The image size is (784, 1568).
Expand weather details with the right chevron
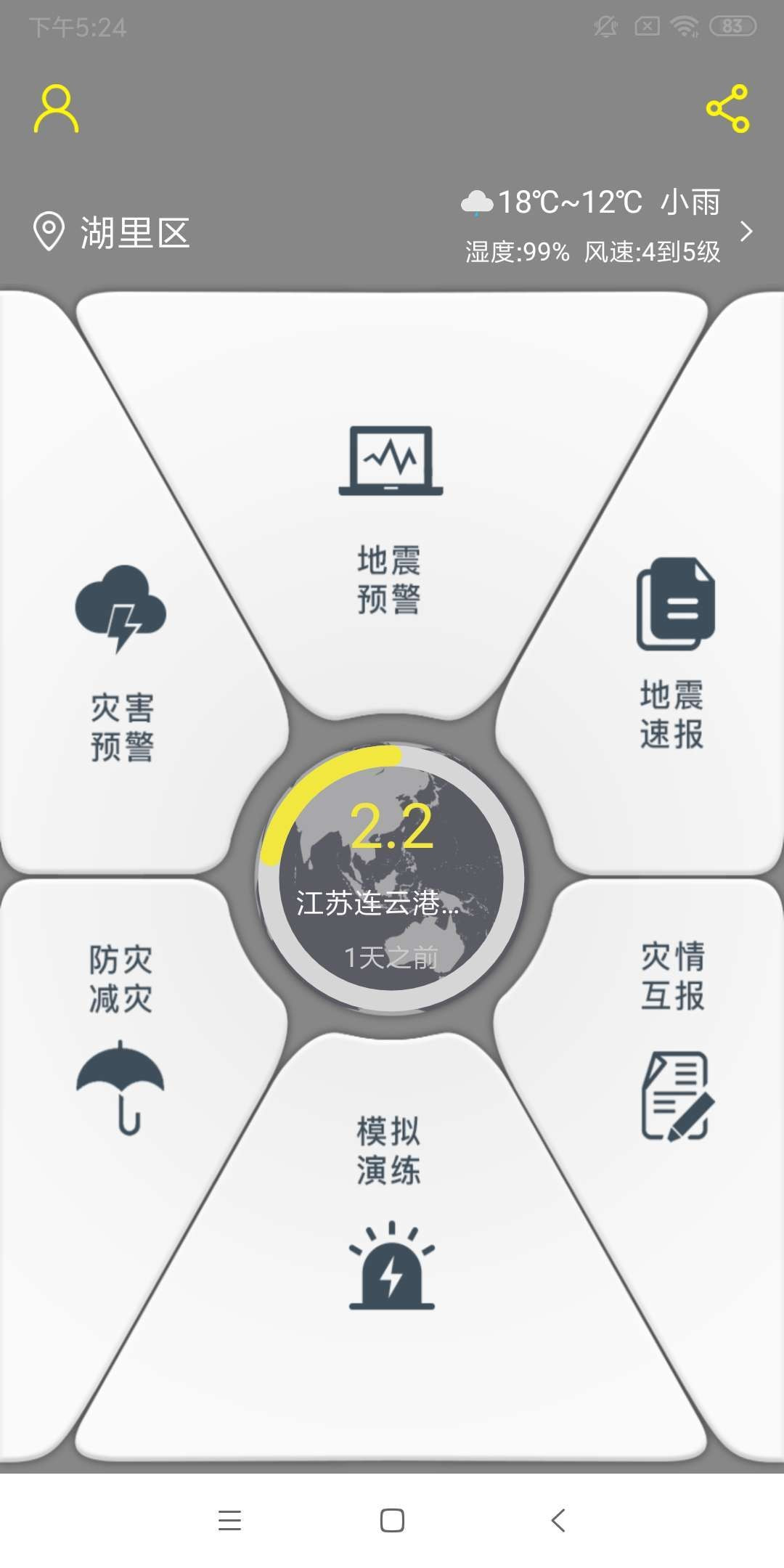coord(748,231)
